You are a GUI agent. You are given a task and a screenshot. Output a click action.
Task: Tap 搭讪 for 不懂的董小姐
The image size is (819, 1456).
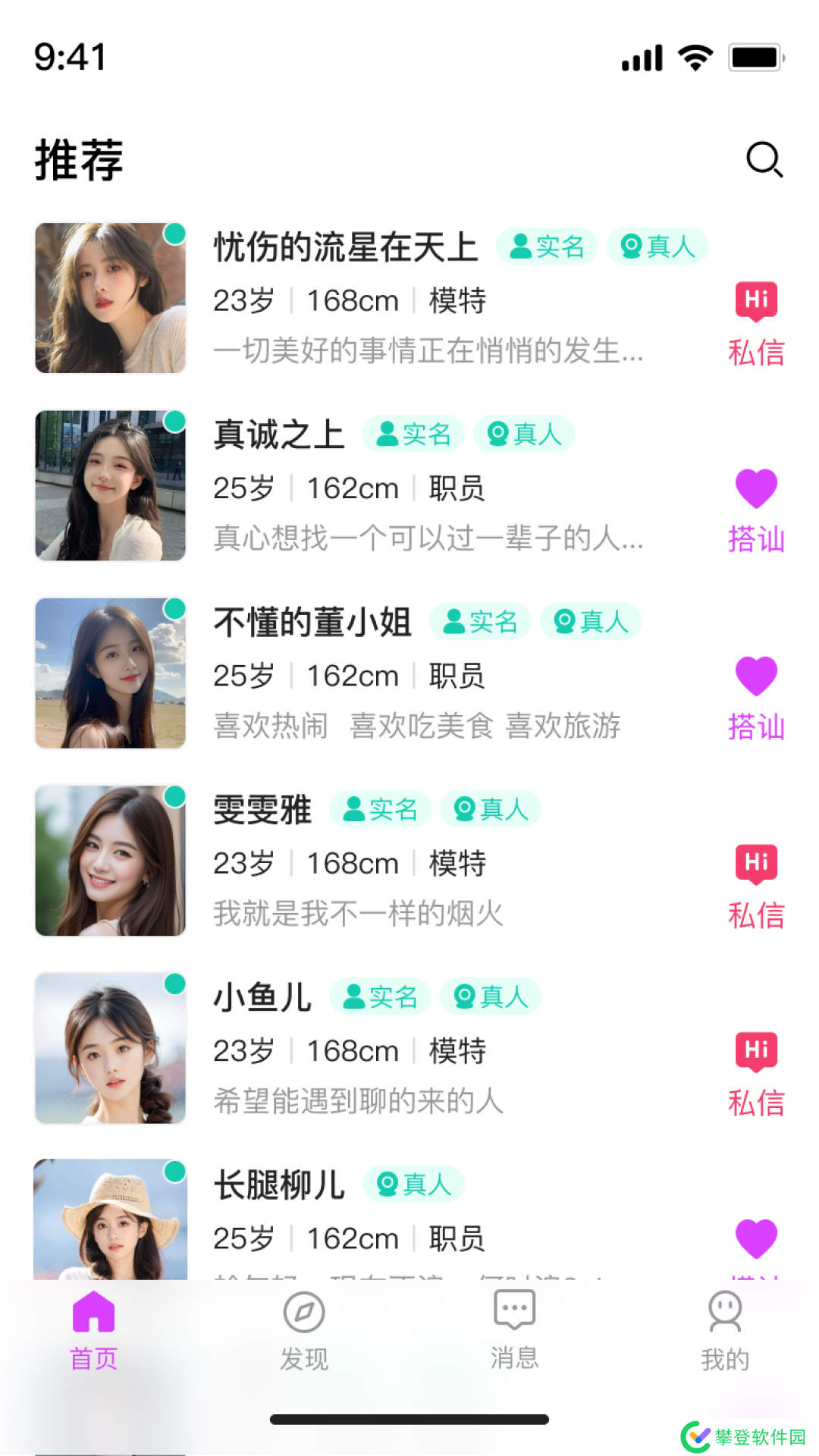coord(756,698)
